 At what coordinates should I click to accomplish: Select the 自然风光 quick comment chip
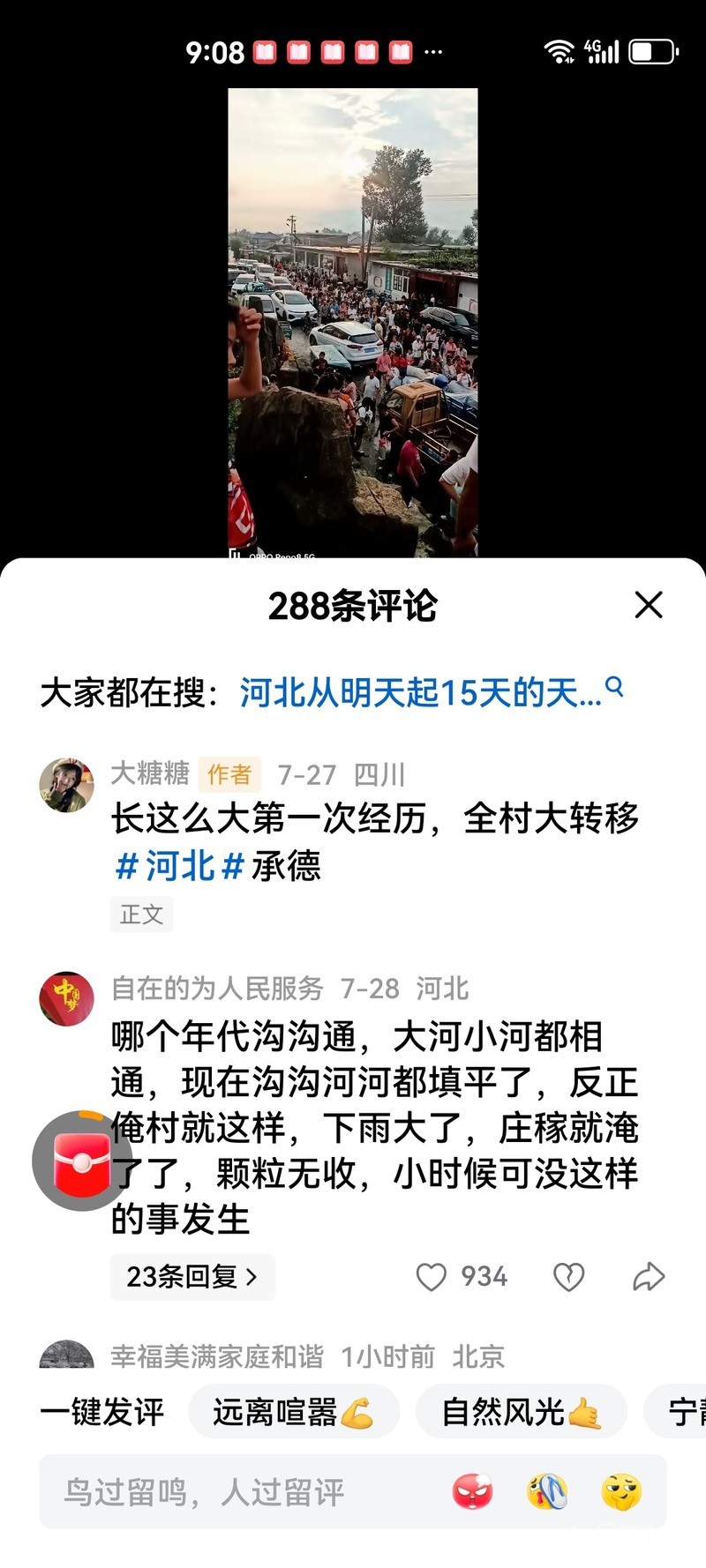(521, 1412)
